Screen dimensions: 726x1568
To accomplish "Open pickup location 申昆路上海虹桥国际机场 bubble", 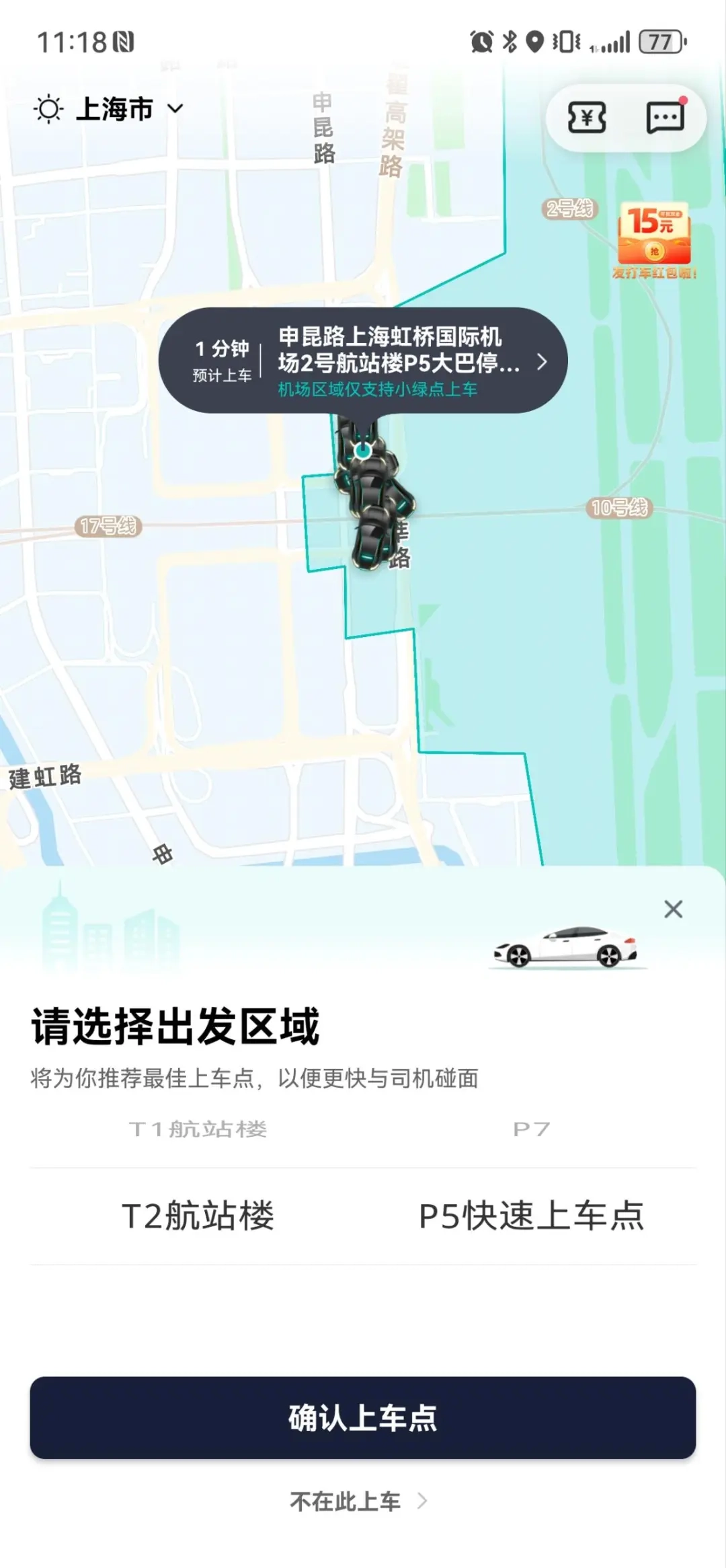I will 399,361.
